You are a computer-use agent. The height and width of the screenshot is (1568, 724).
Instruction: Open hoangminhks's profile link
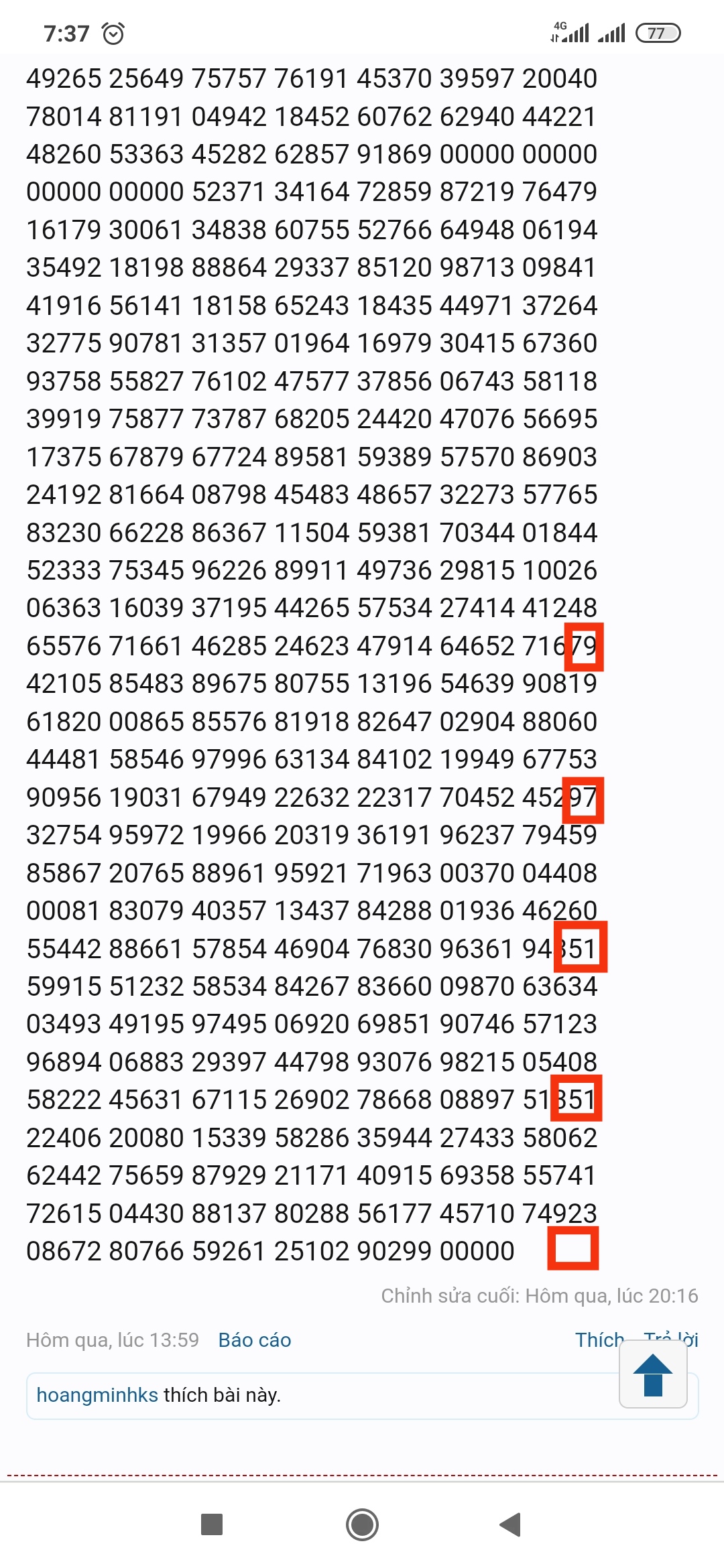(x=97, y=1394)
